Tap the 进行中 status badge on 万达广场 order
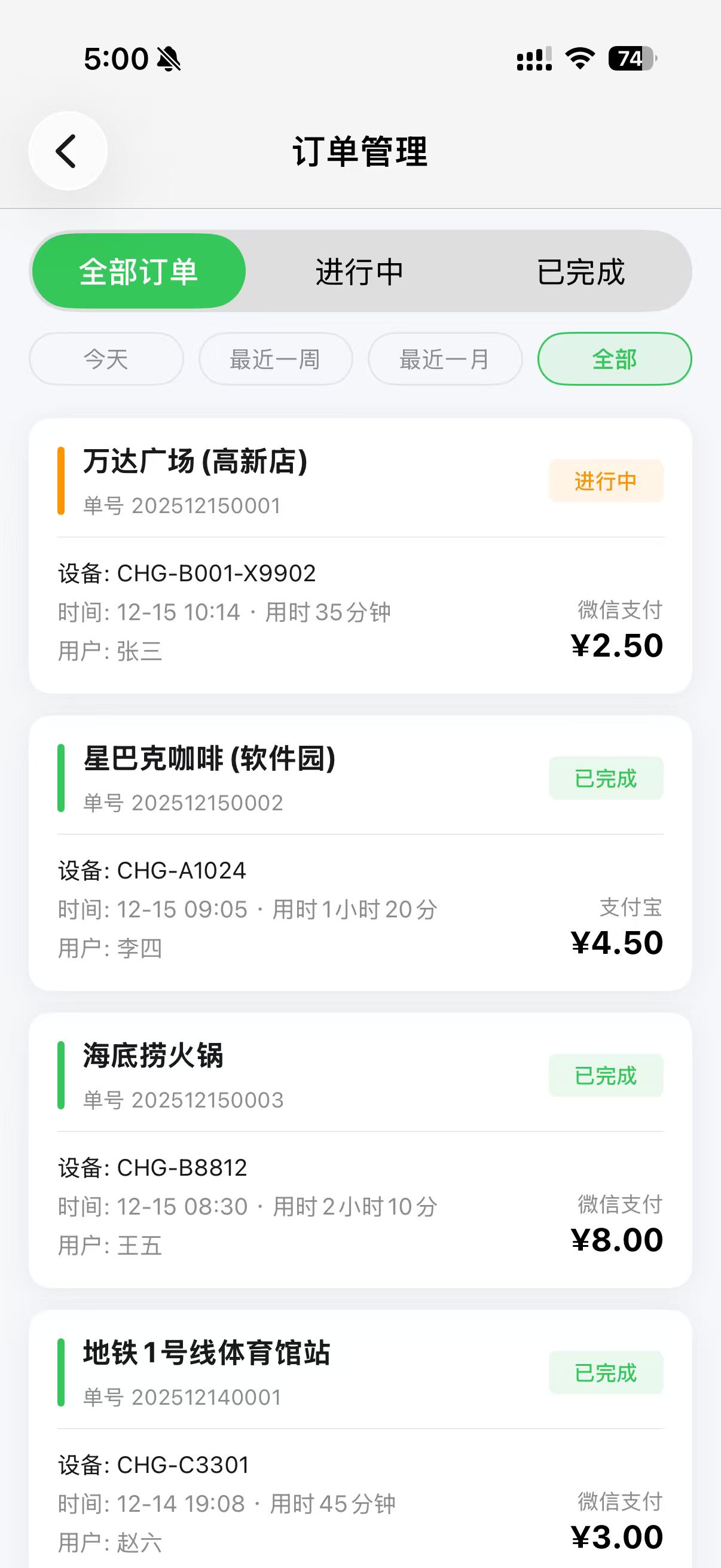Image resolution: width=721 pixels, height=1568 pixels. coord(606,481)
